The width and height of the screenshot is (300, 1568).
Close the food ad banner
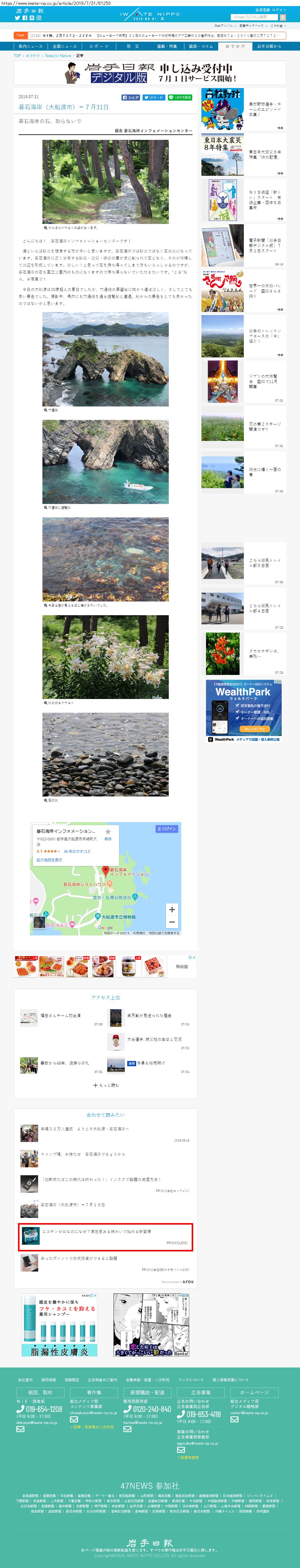coord(193,957)
